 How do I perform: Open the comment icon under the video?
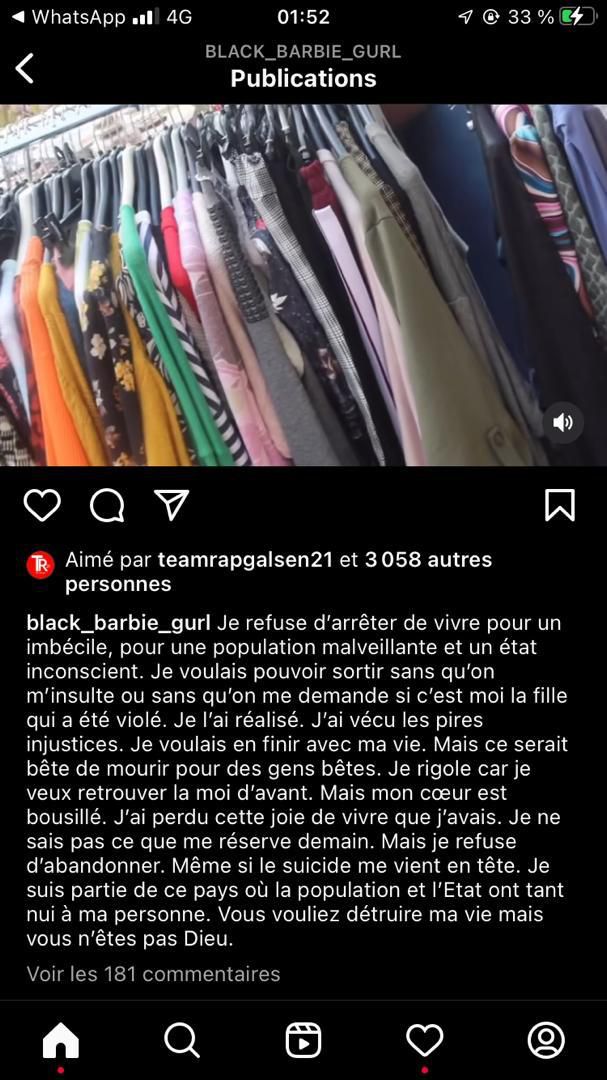pos(107,506)
